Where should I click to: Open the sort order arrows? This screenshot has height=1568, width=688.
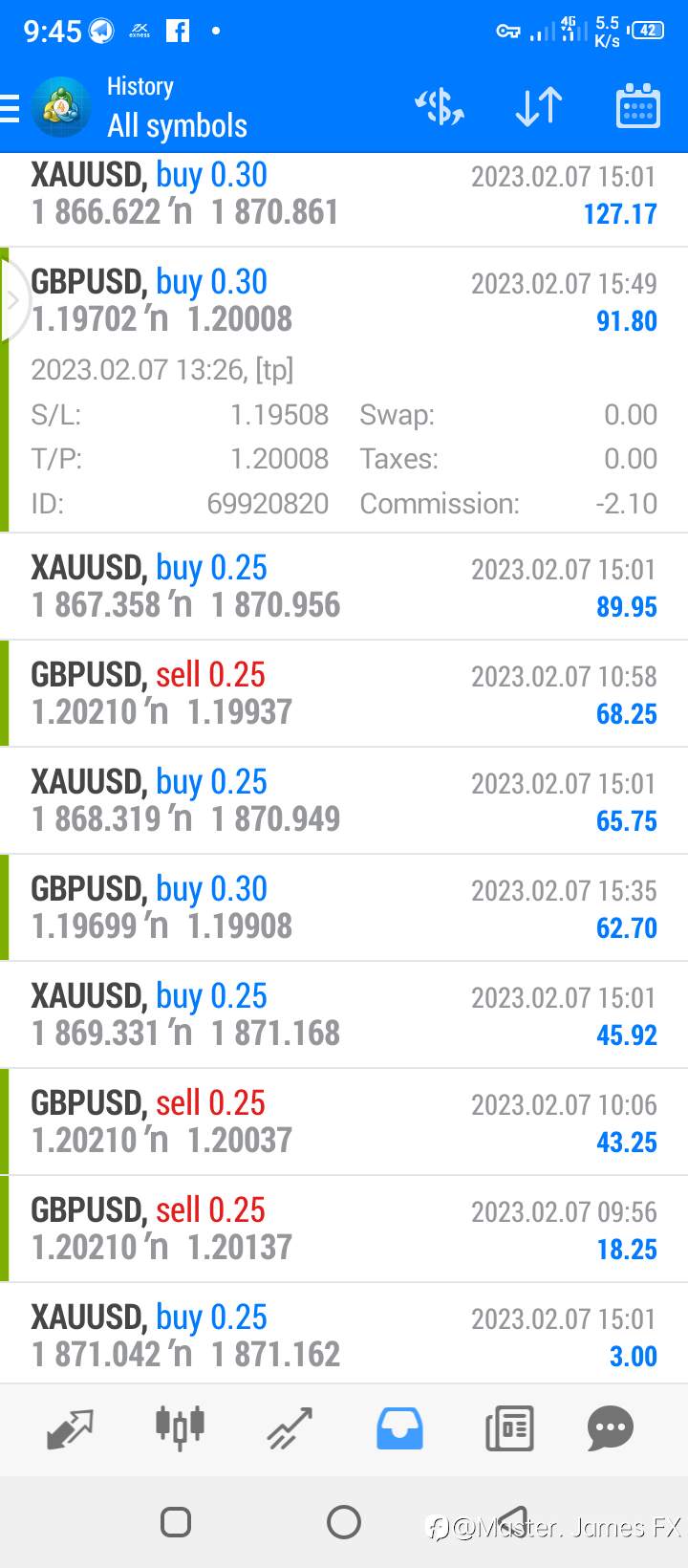538,107
